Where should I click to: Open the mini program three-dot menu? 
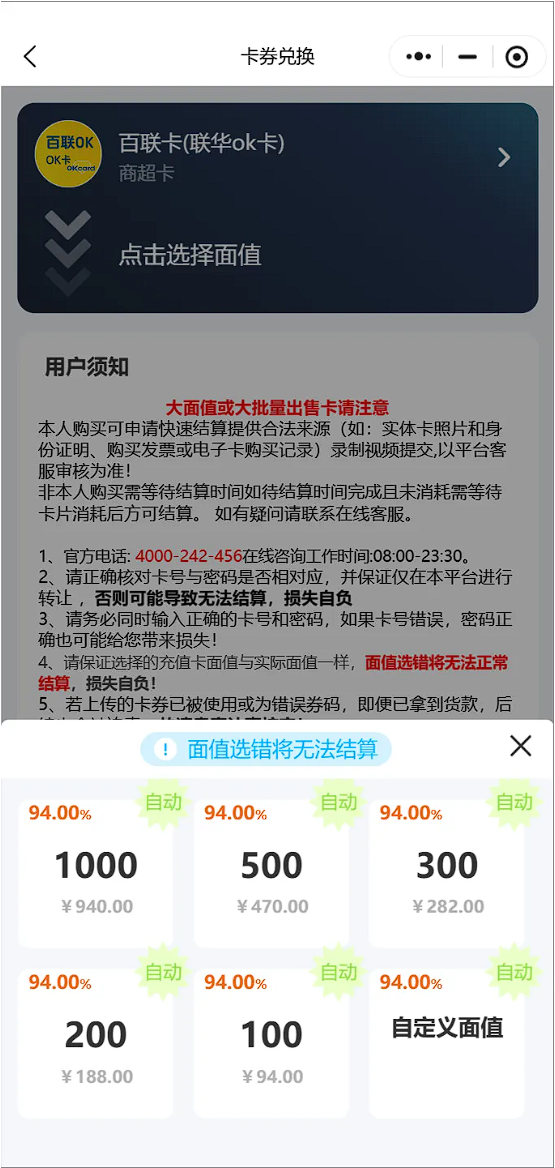pos(419,57)
